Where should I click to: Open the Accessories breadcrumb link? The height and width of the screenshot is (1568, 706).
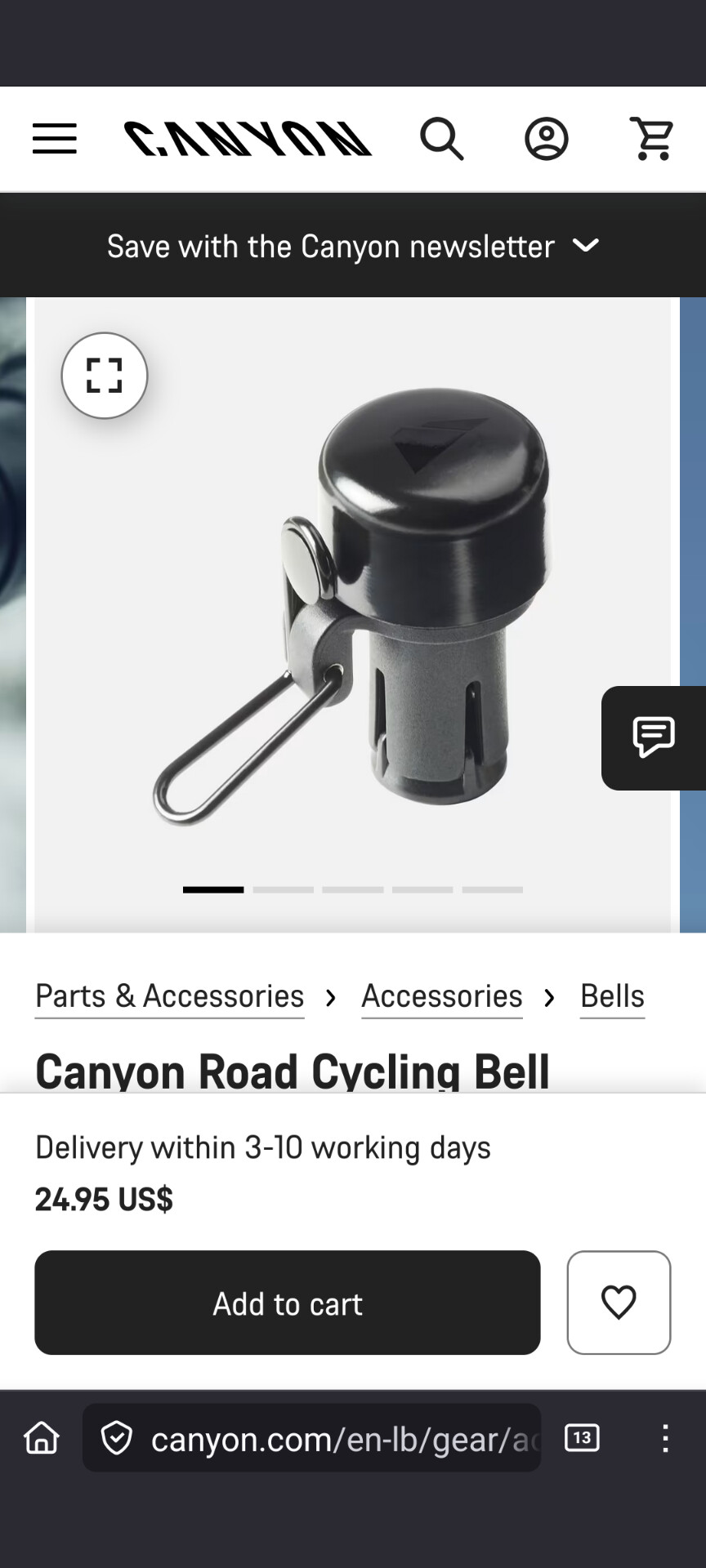click(x=441, y=996)
